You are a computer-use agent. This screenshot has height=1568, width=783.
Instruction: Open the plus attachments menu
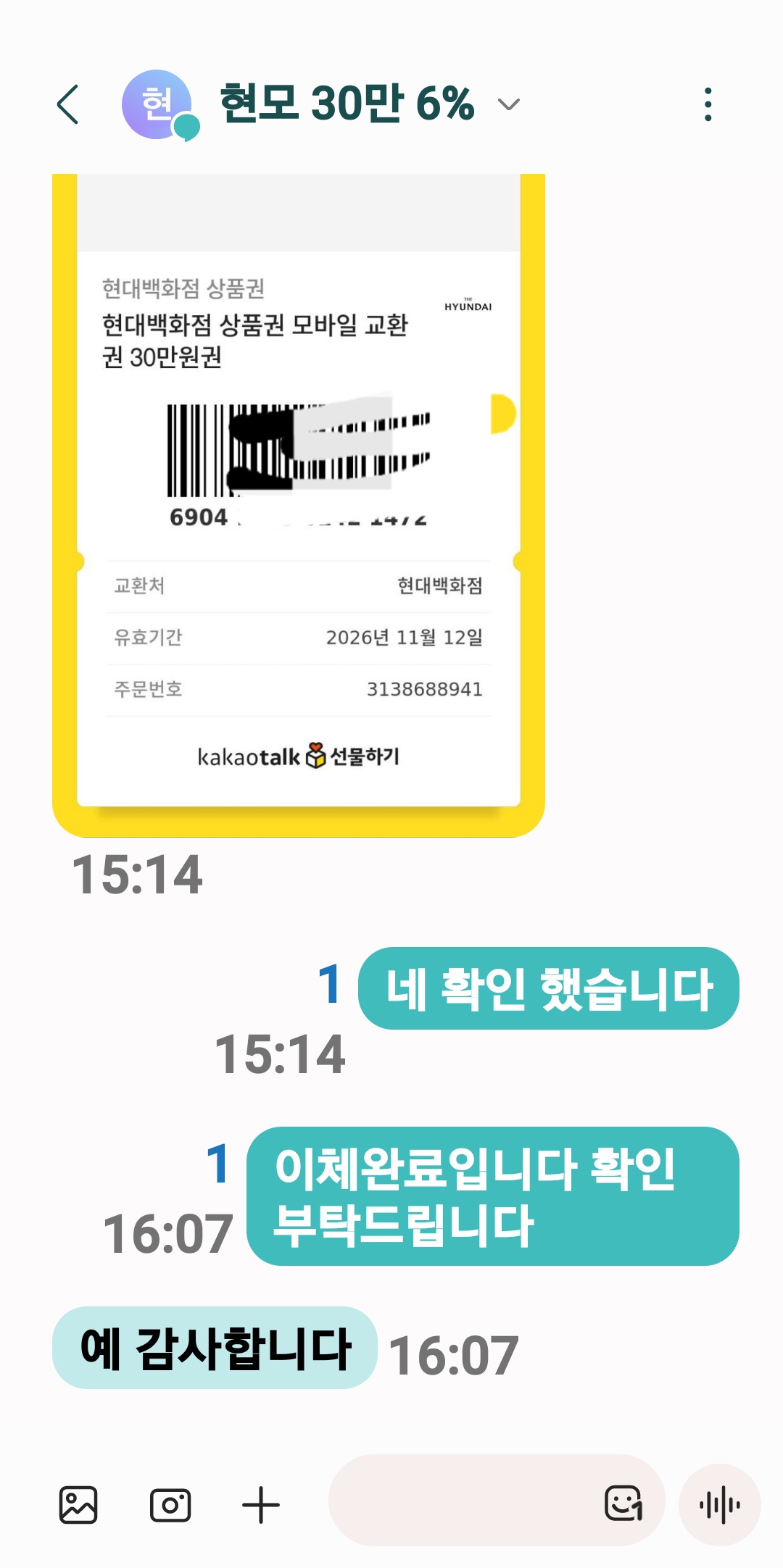point(261,1505)
